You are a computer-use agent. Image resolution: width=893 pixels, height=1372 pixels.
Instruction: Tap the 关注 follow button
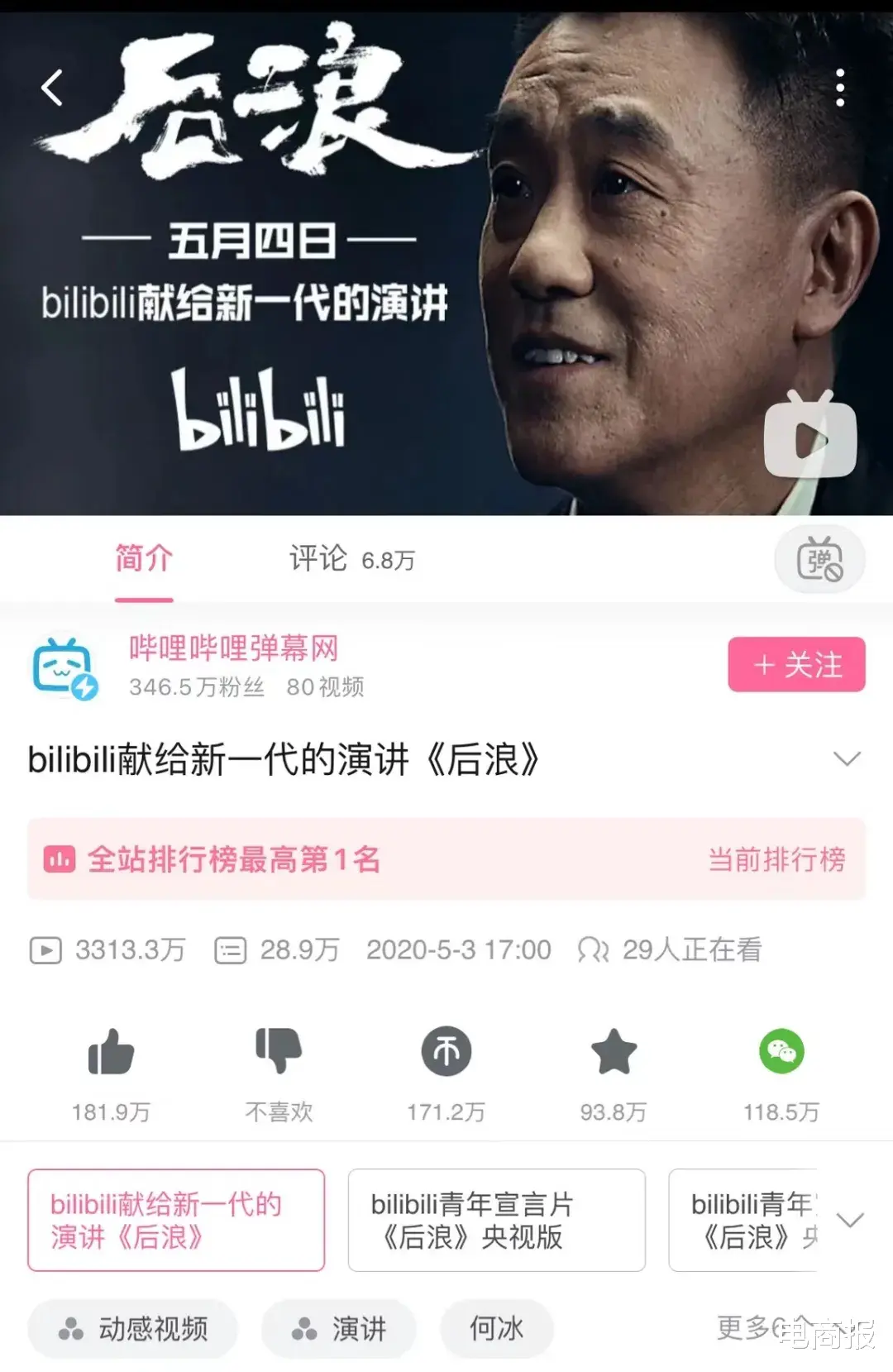point(795,665)
